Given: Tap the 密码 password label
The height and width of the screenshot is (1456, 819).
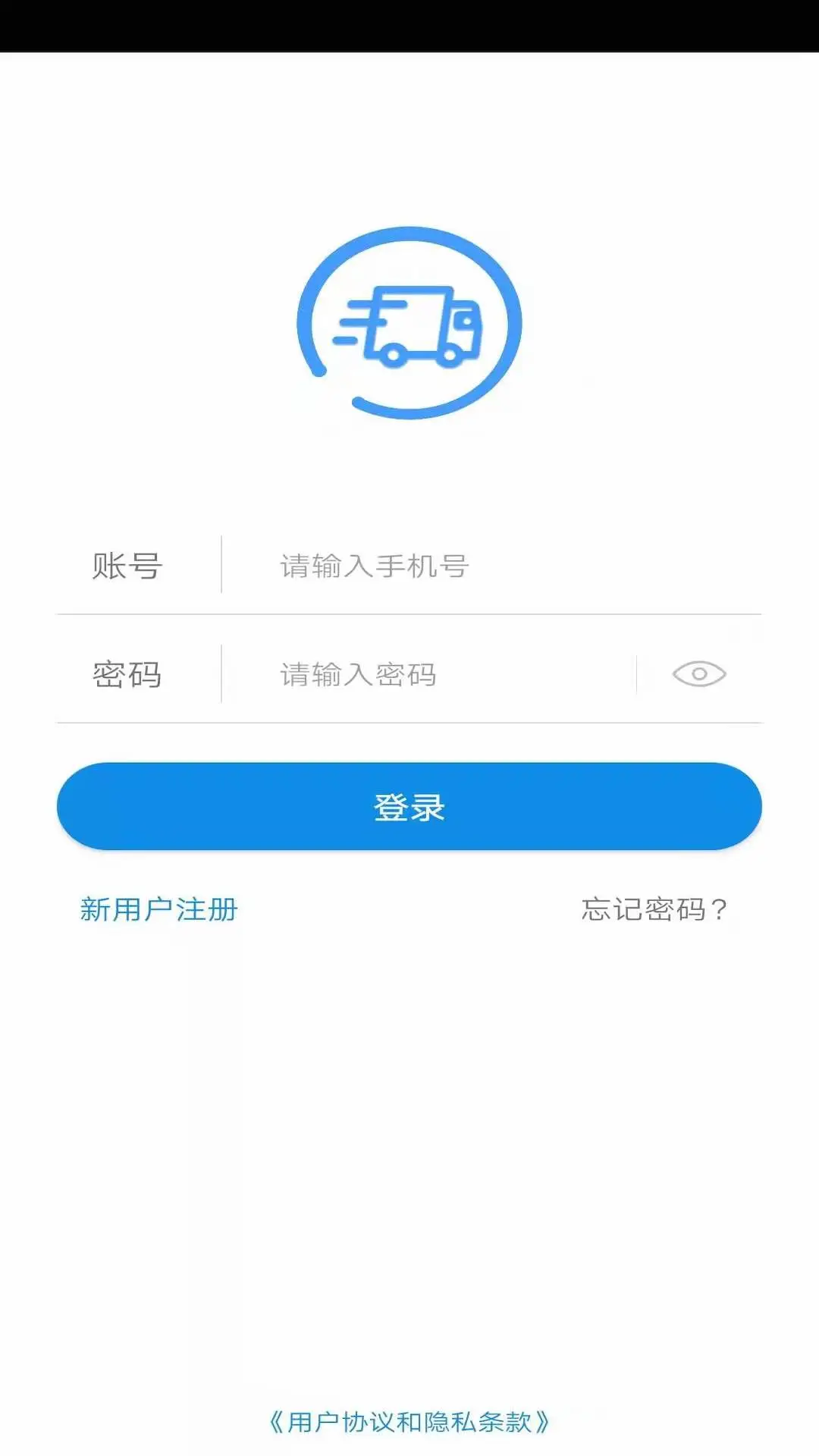Looking at the screenshot, I should pos(127,674).
